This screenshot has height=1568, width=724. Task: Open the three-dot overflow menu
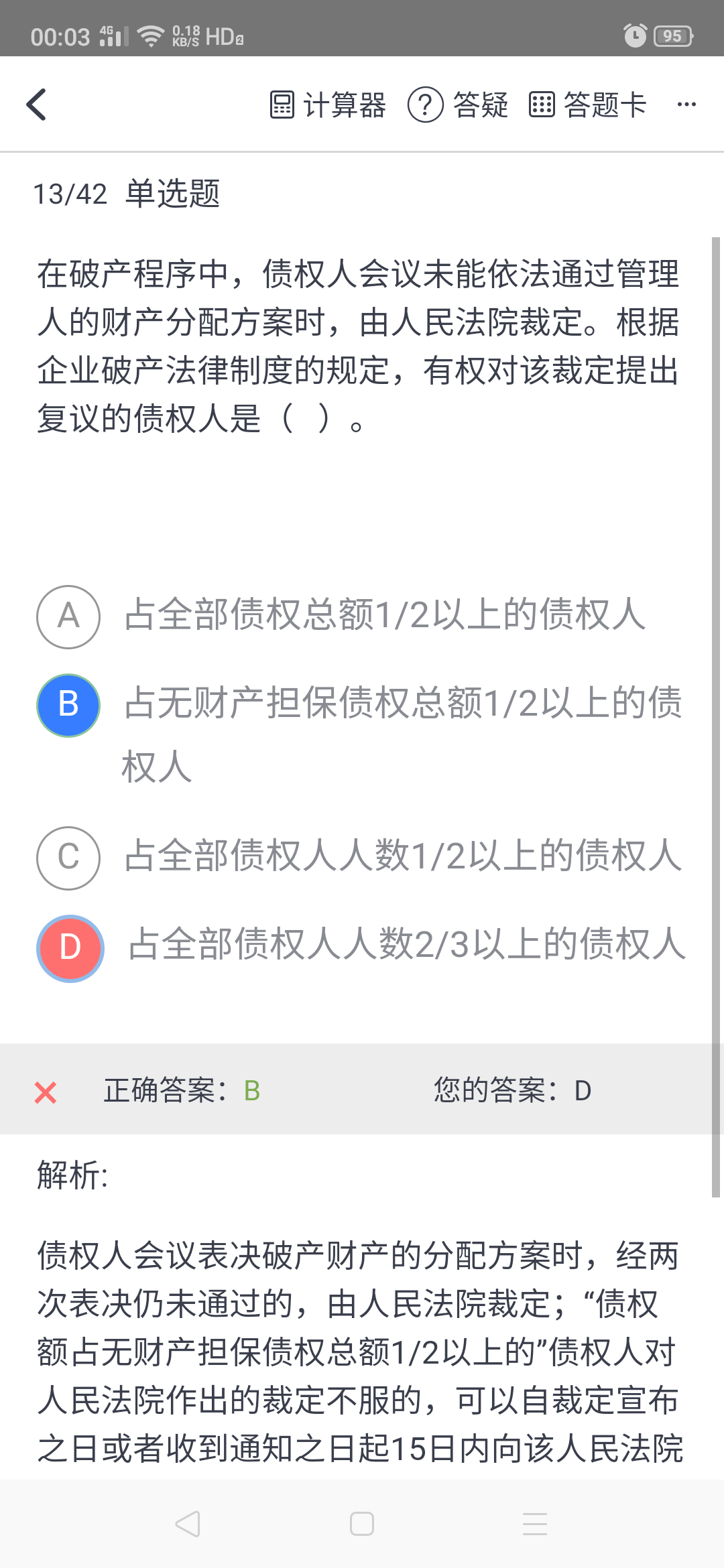coord(686,105)
